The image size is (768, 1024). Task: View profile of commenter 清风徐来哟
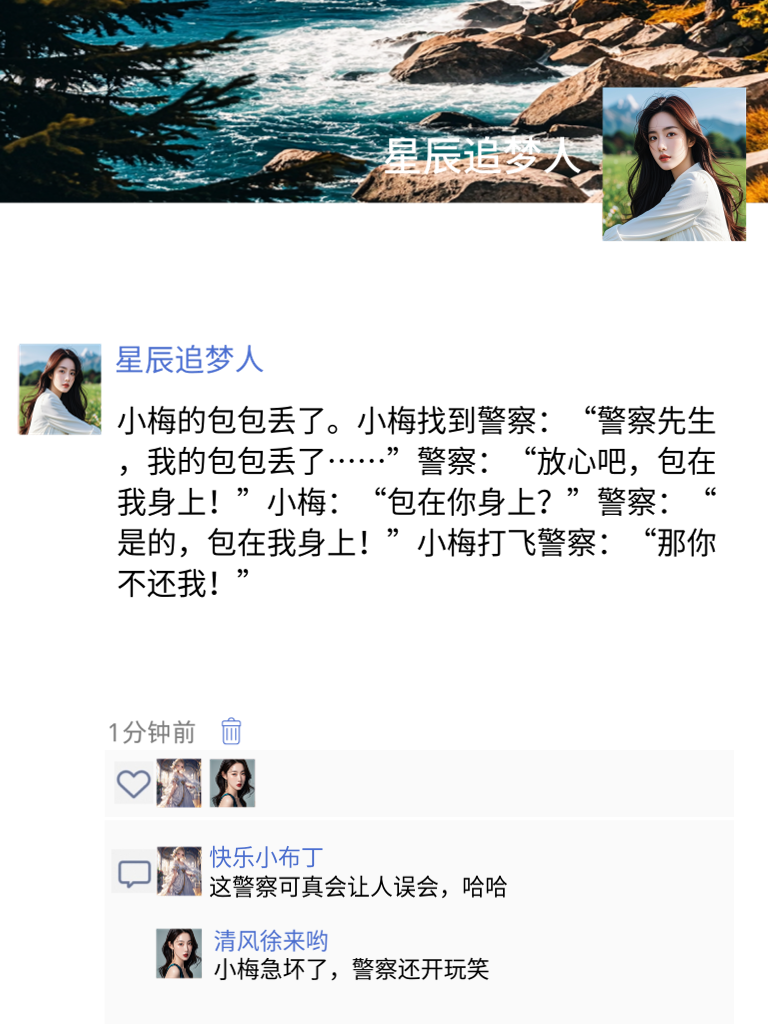[270, 940]
